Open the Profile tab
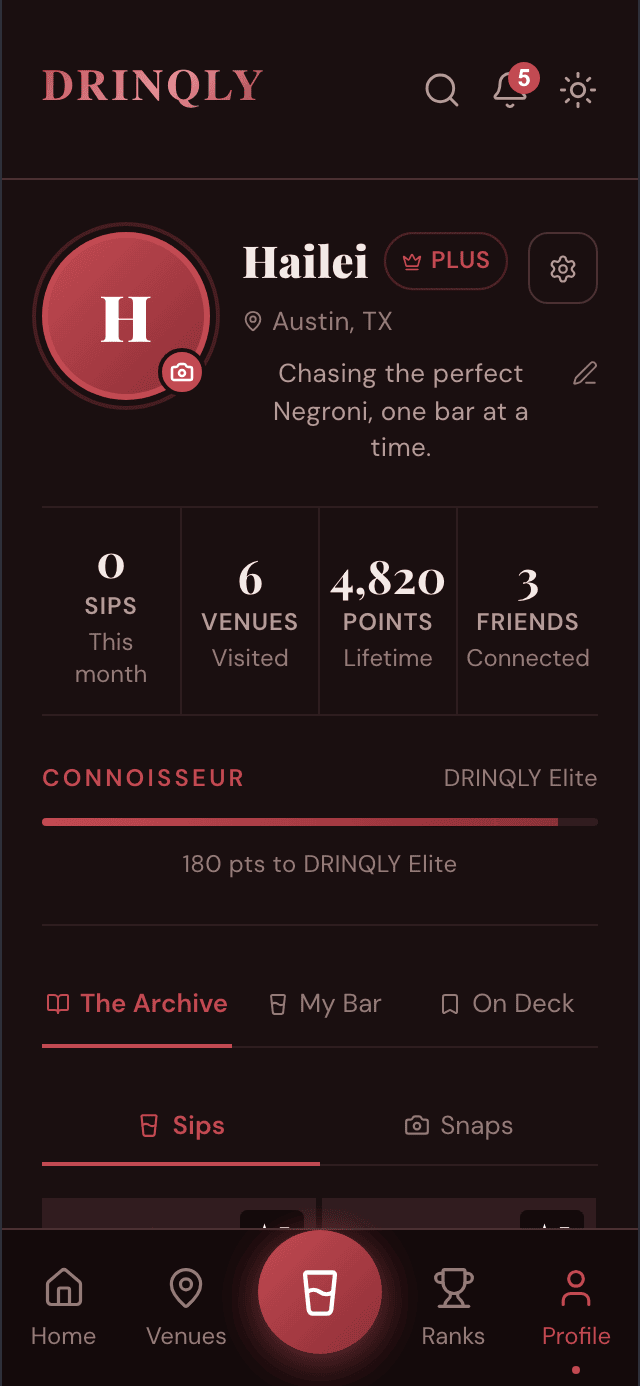Viewport: 640px width, 1386px height. [x=576, y=1307]
